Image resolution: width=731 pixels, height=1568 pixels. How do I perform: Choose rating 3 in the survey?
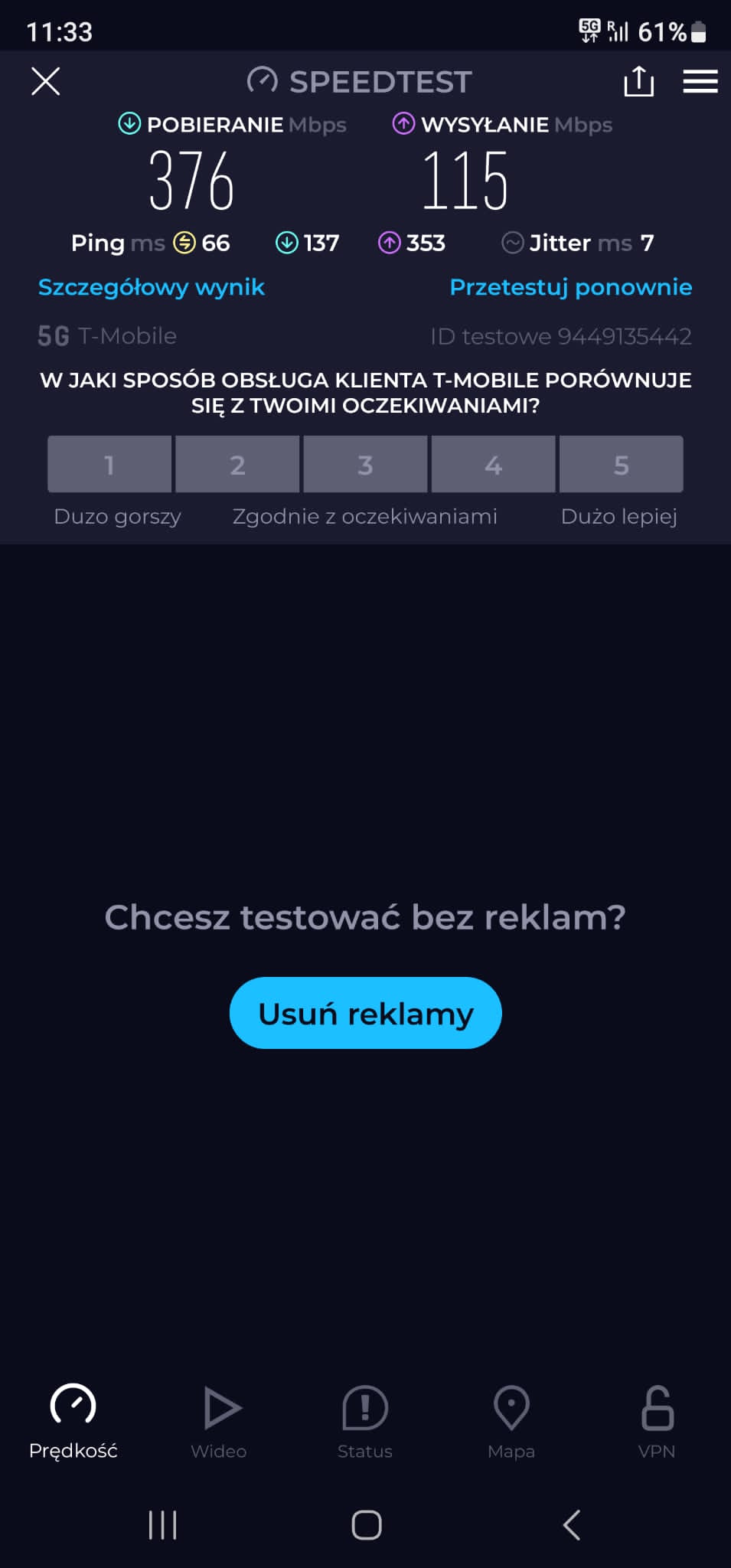(x=365, y=465)
